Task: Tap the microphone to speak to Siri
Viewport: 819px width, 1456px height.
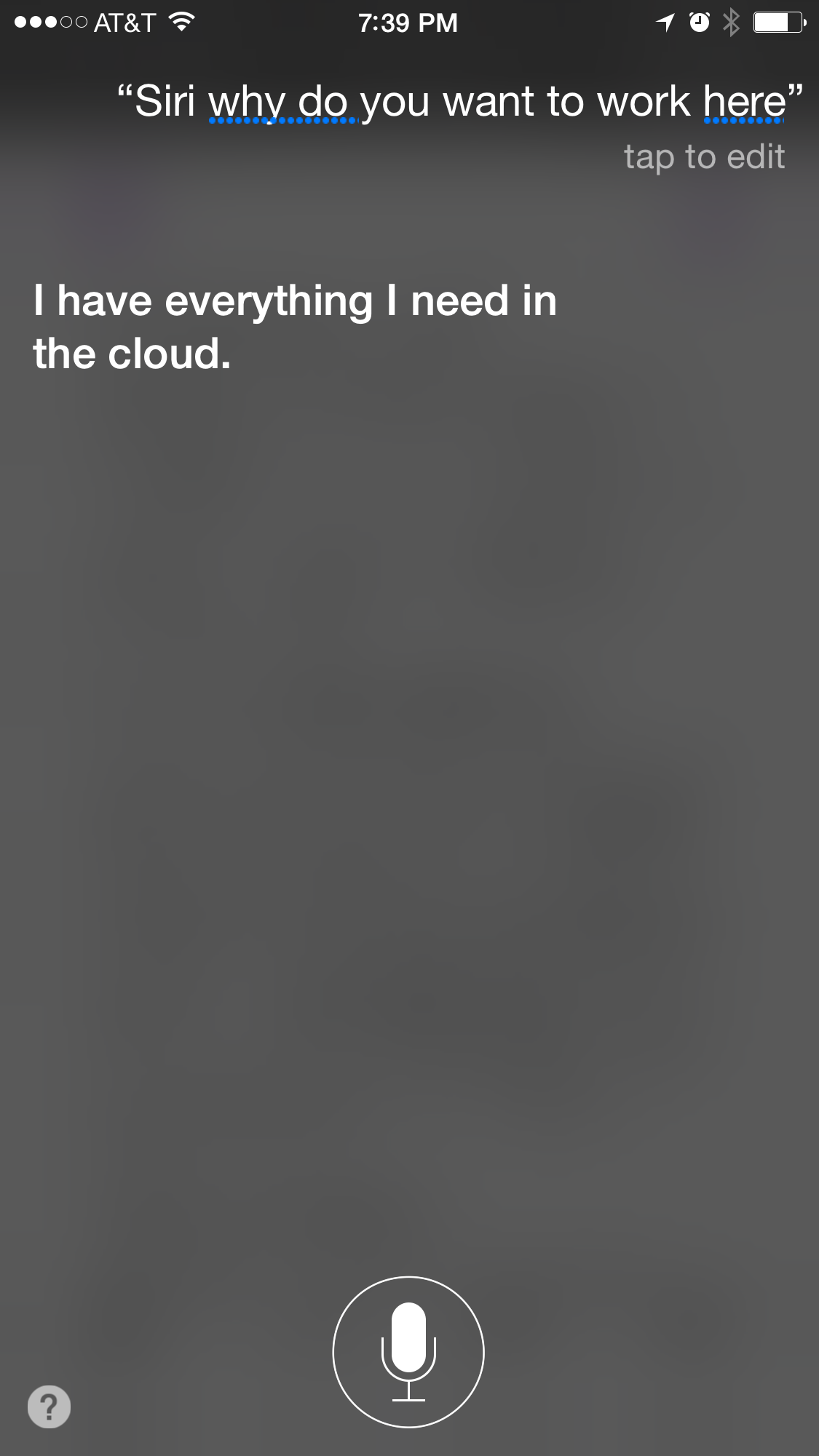Action: 408,1351
